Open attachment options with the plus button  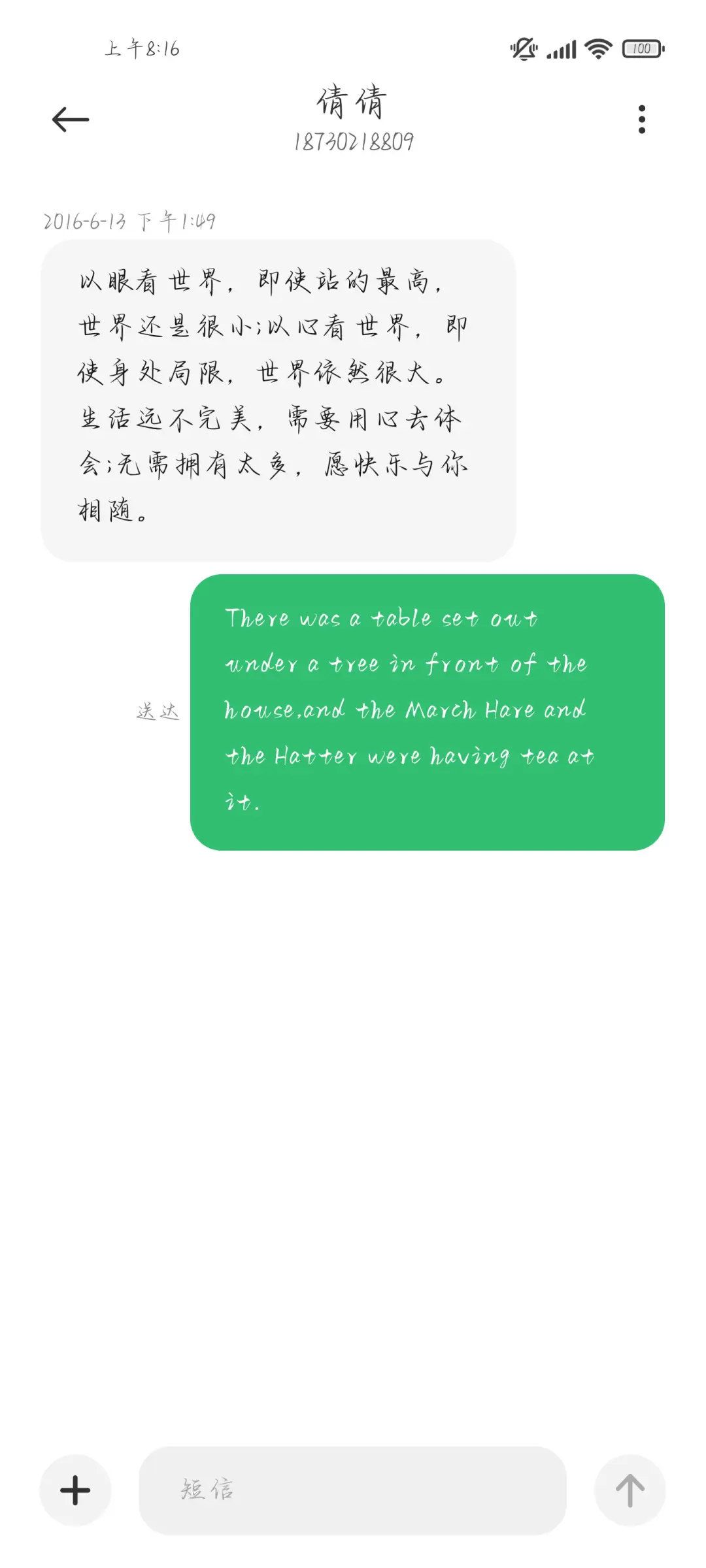pyautogui.click(x=75, y=1490)
